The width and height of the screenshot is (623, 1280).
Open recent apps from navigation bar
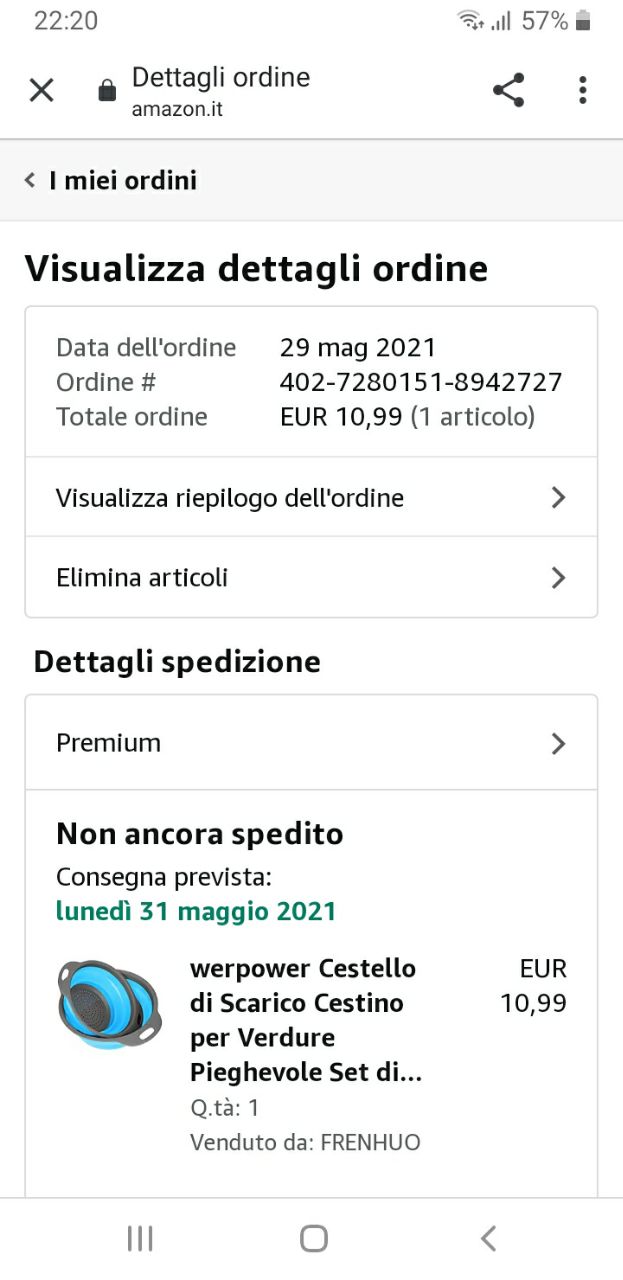click(140, 1239)
